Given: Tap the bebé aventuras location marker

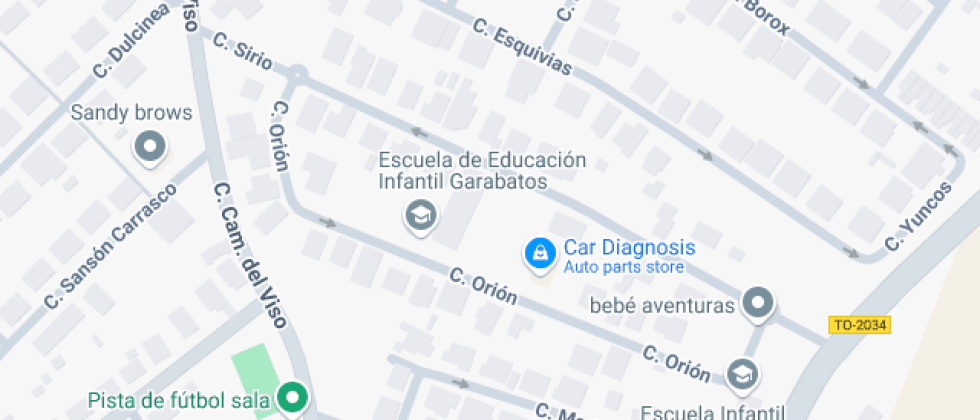Looking at the screenshot, I should click(760, 303).
